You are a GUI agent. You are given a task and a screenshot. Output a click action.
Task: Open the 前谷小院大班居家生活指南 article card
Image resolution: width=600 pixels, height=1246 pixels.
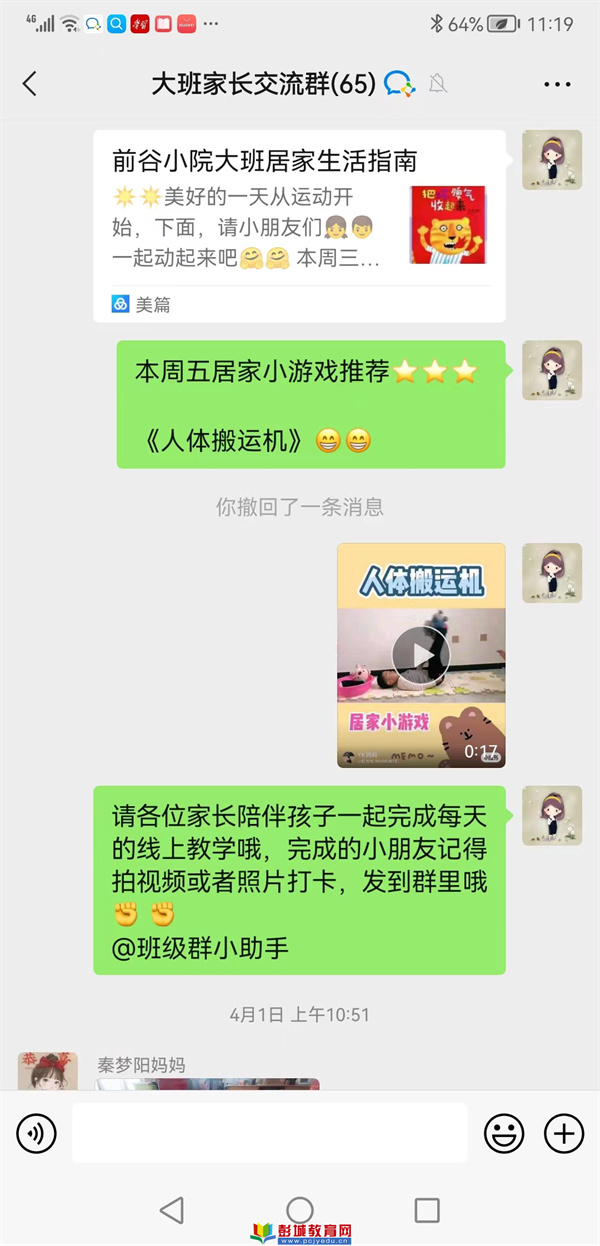click(x=299, y=225)
